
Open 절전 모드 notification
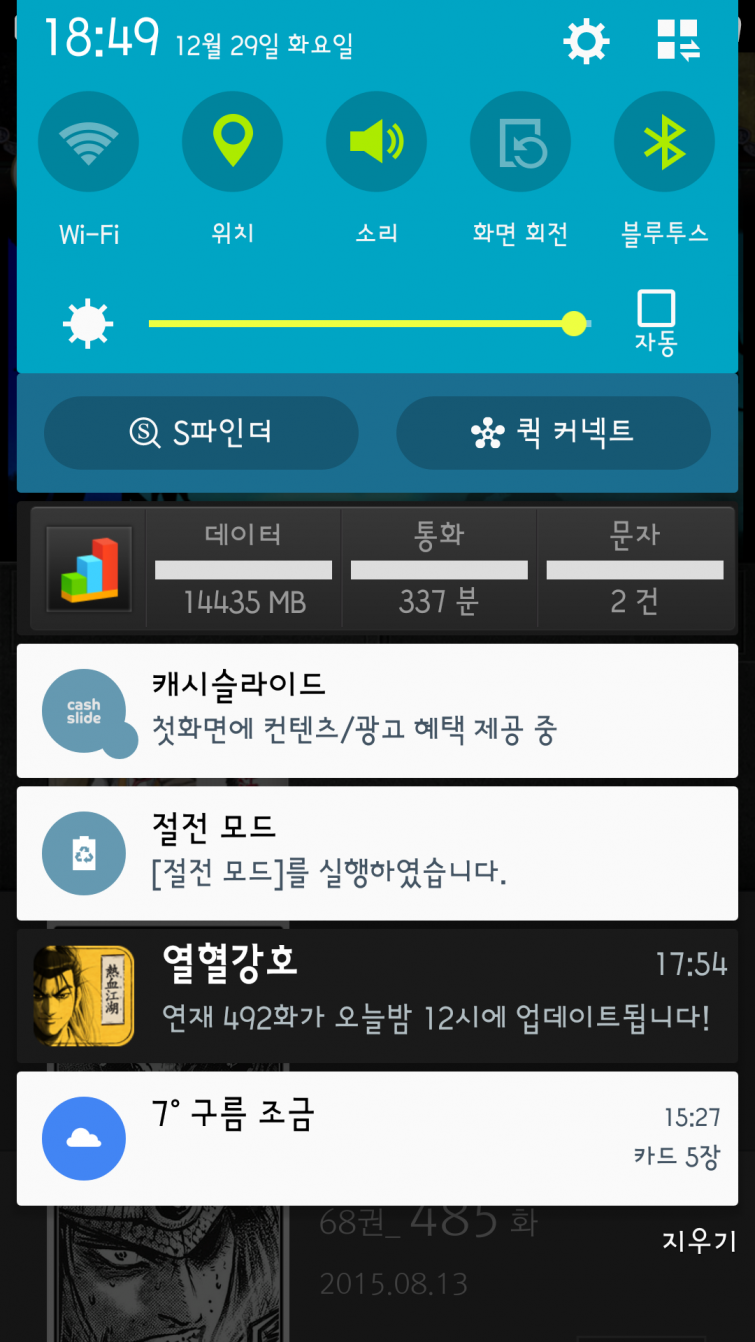(x=377, y=853)
